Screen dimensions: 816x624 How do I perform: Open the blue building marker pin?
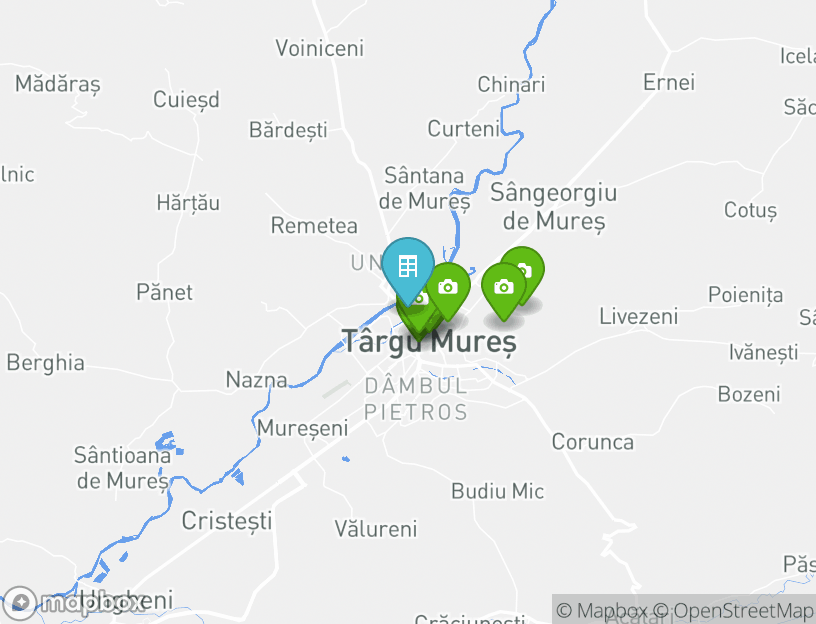pyautogui.click(x=407, y=267)
